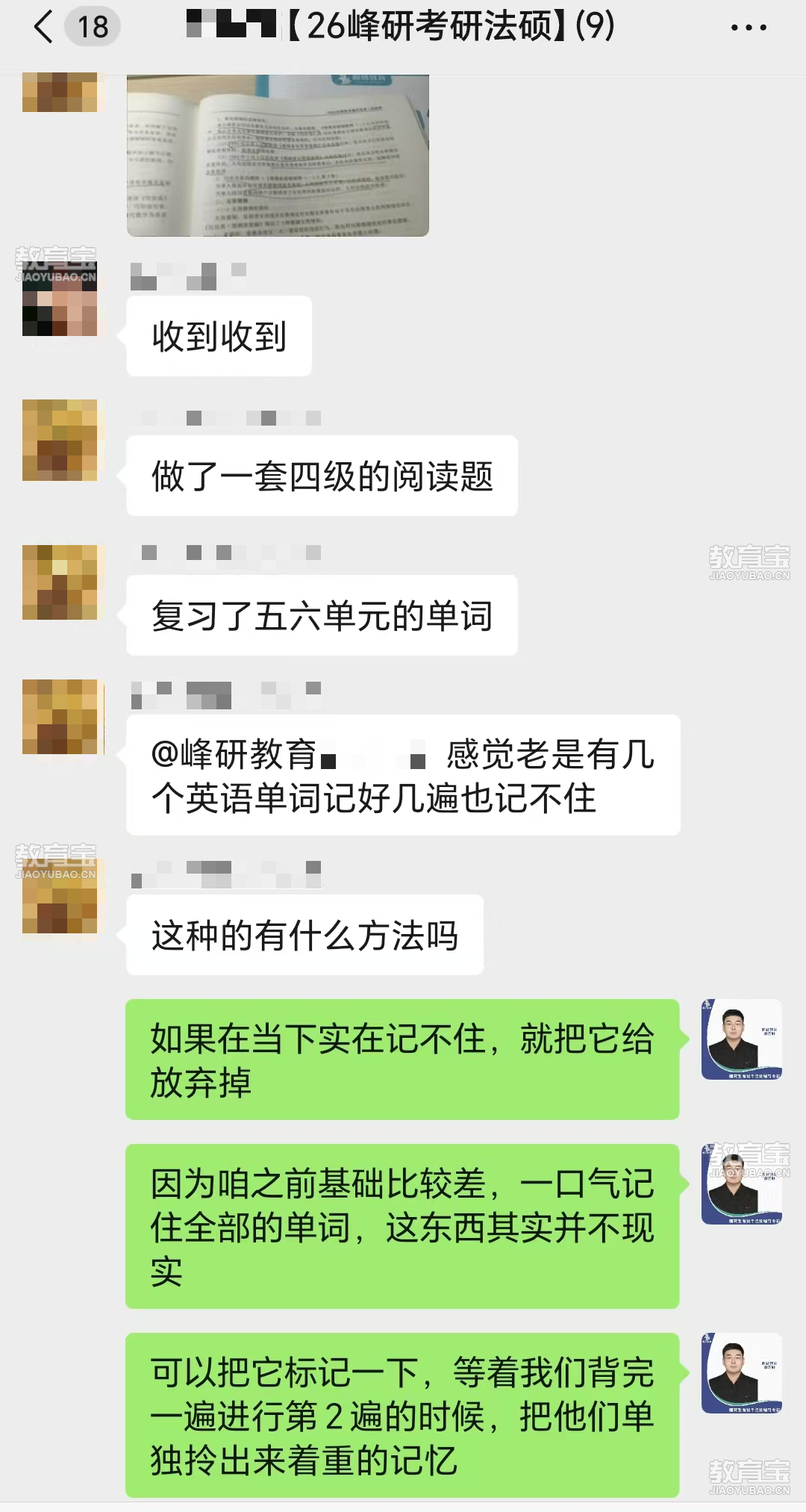View the shared book page photo
The width and height of the screenshot is (806, 1512).
pyautogui.click(x=278, y=155)
